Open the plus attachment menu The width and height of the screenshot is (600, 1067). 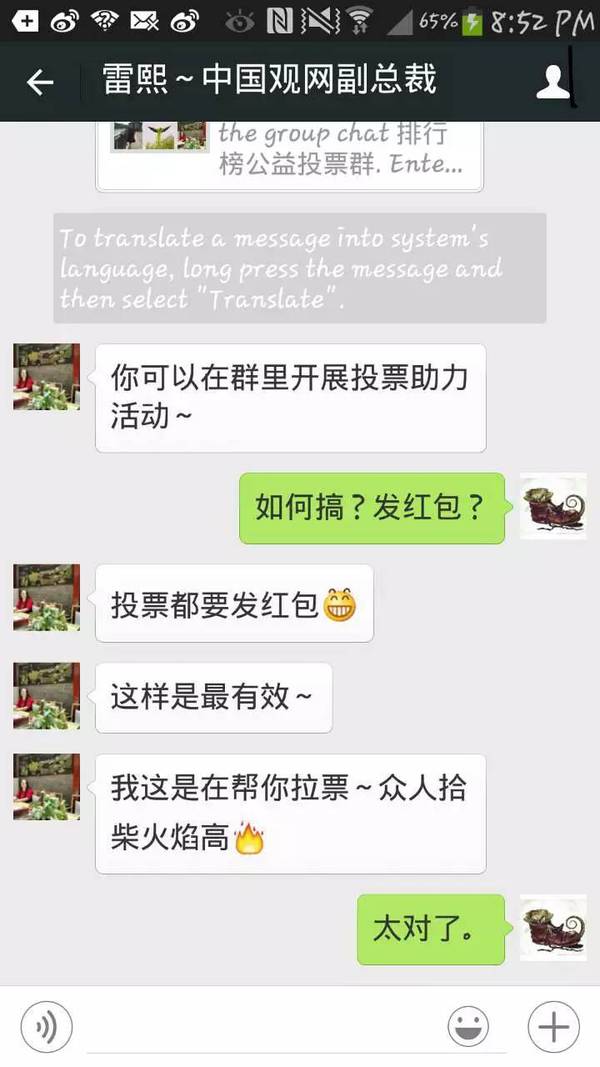tap(553, 1026)
